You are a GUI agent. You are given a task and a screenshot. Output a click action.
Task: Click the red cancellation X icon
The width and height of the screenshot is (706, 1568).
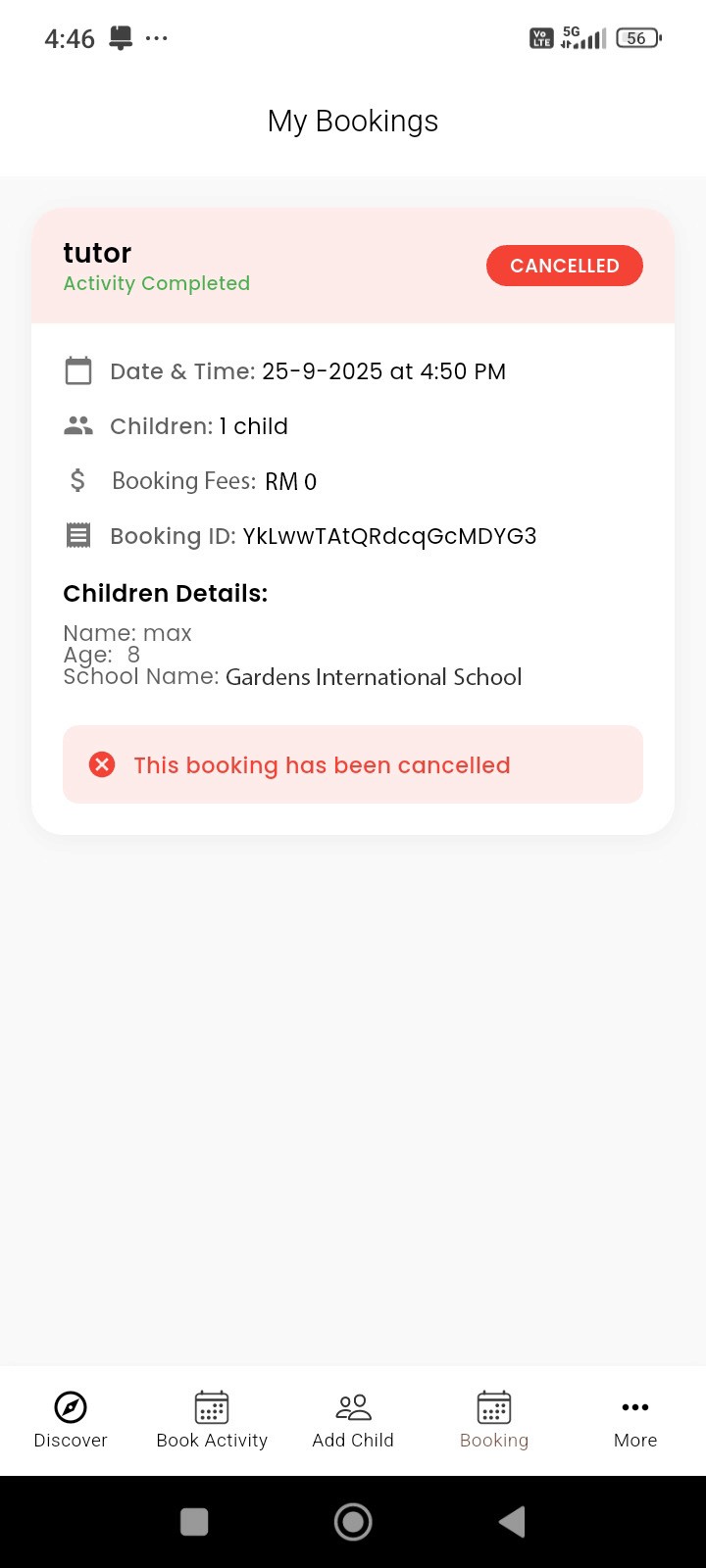102,764
